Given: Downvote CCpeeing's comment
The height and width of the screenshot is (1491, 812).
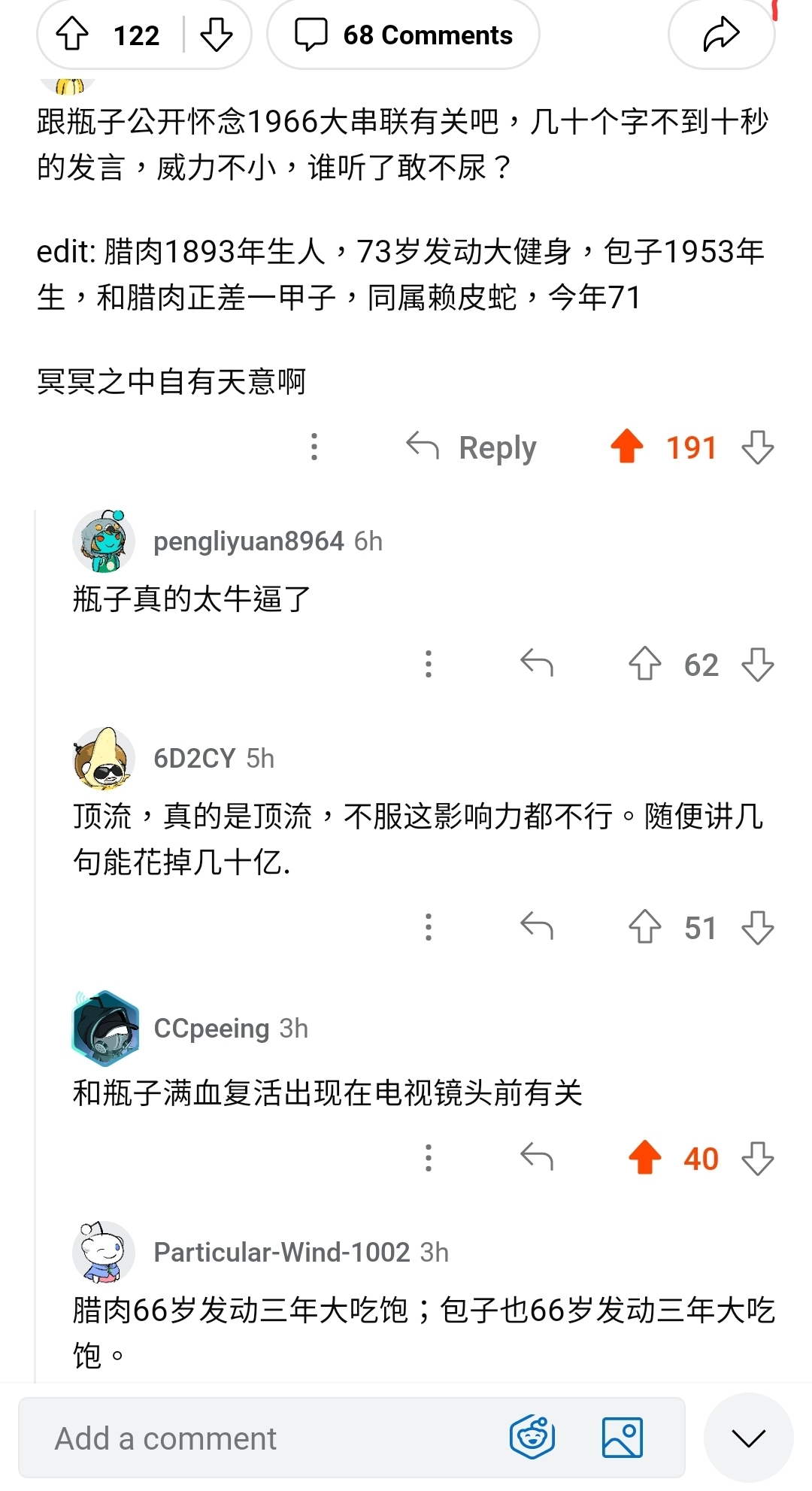Looking at the screenshot, I should point(757,1158).
